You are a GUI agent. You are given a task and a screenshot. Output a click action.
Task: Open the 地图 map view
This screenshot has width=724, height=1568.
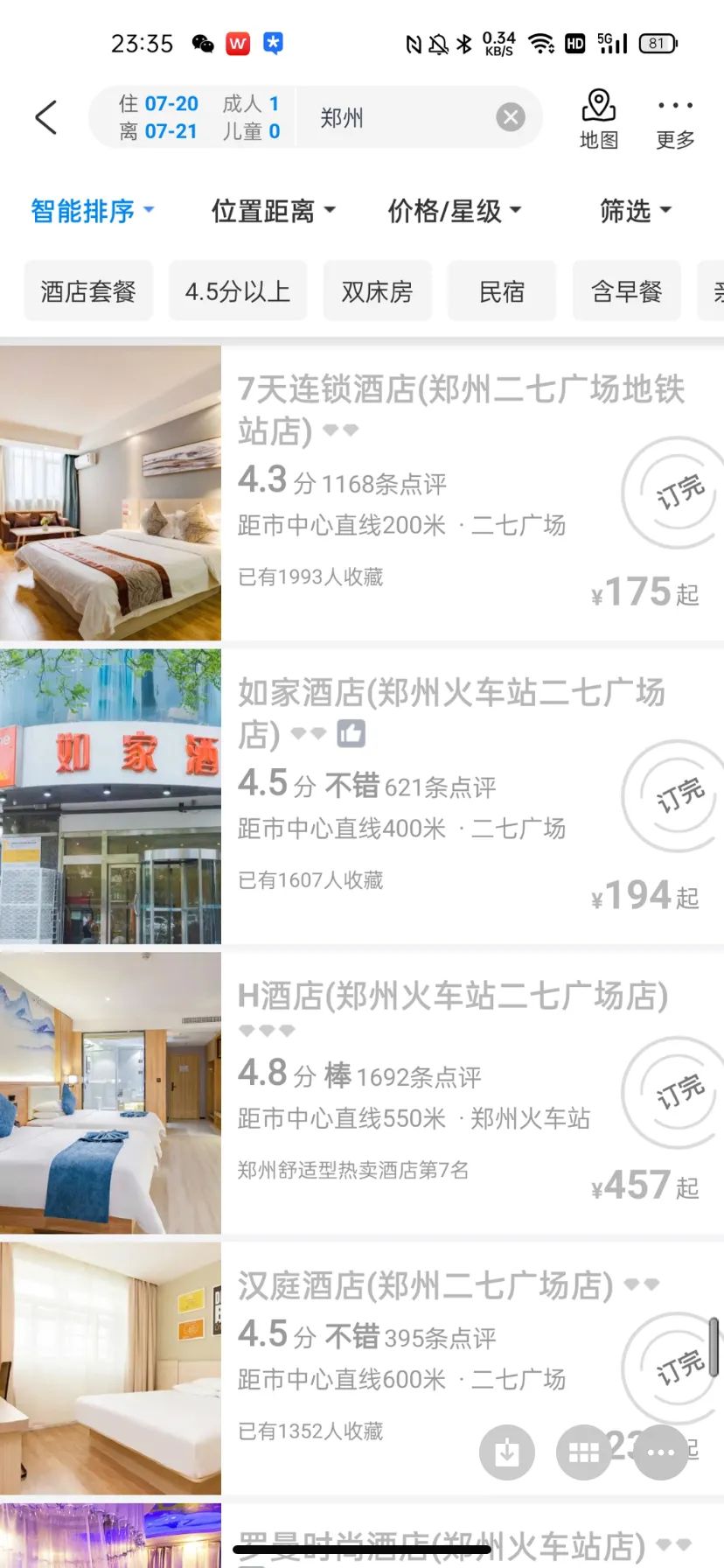pyautogui.click(x=599, y=119)
